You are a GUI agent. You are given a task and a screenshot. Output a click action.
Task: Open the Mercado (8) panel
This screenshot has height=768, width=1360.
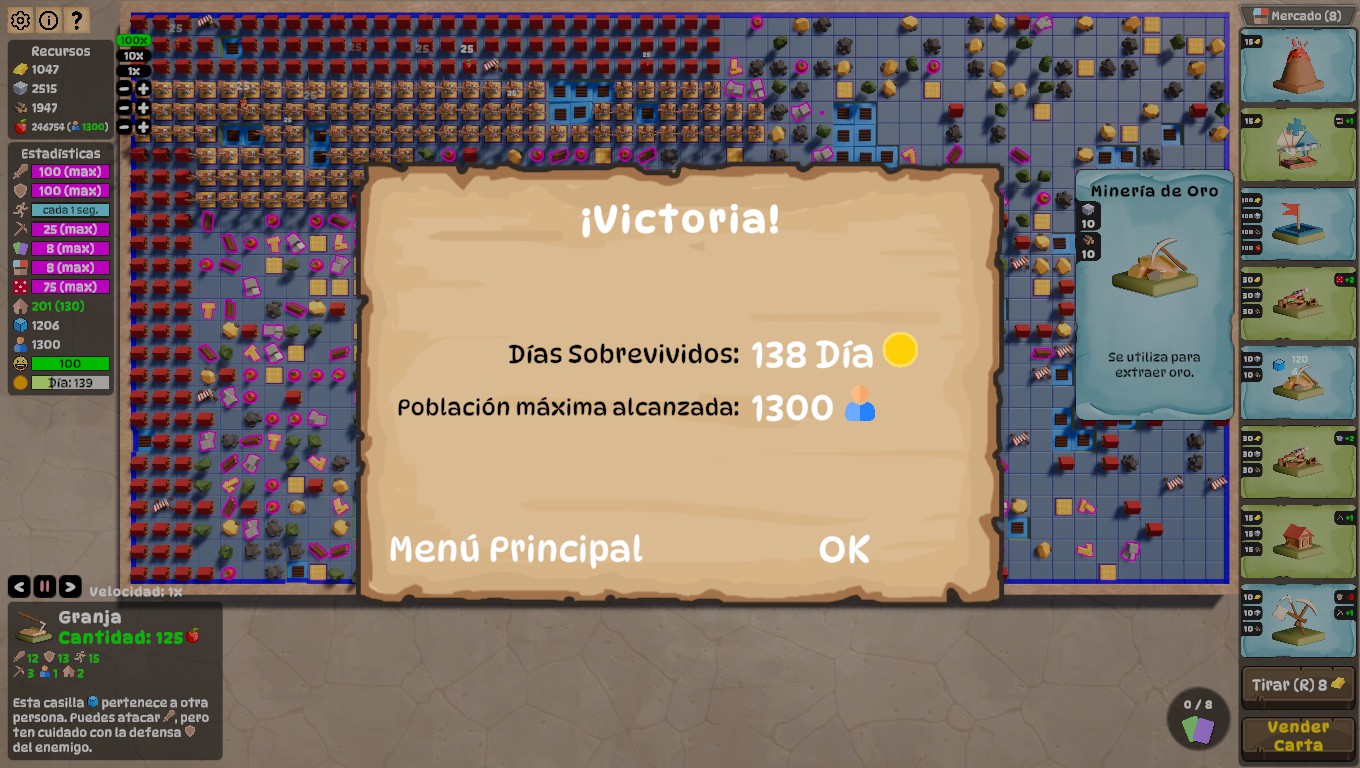[x=1298, y=15]
